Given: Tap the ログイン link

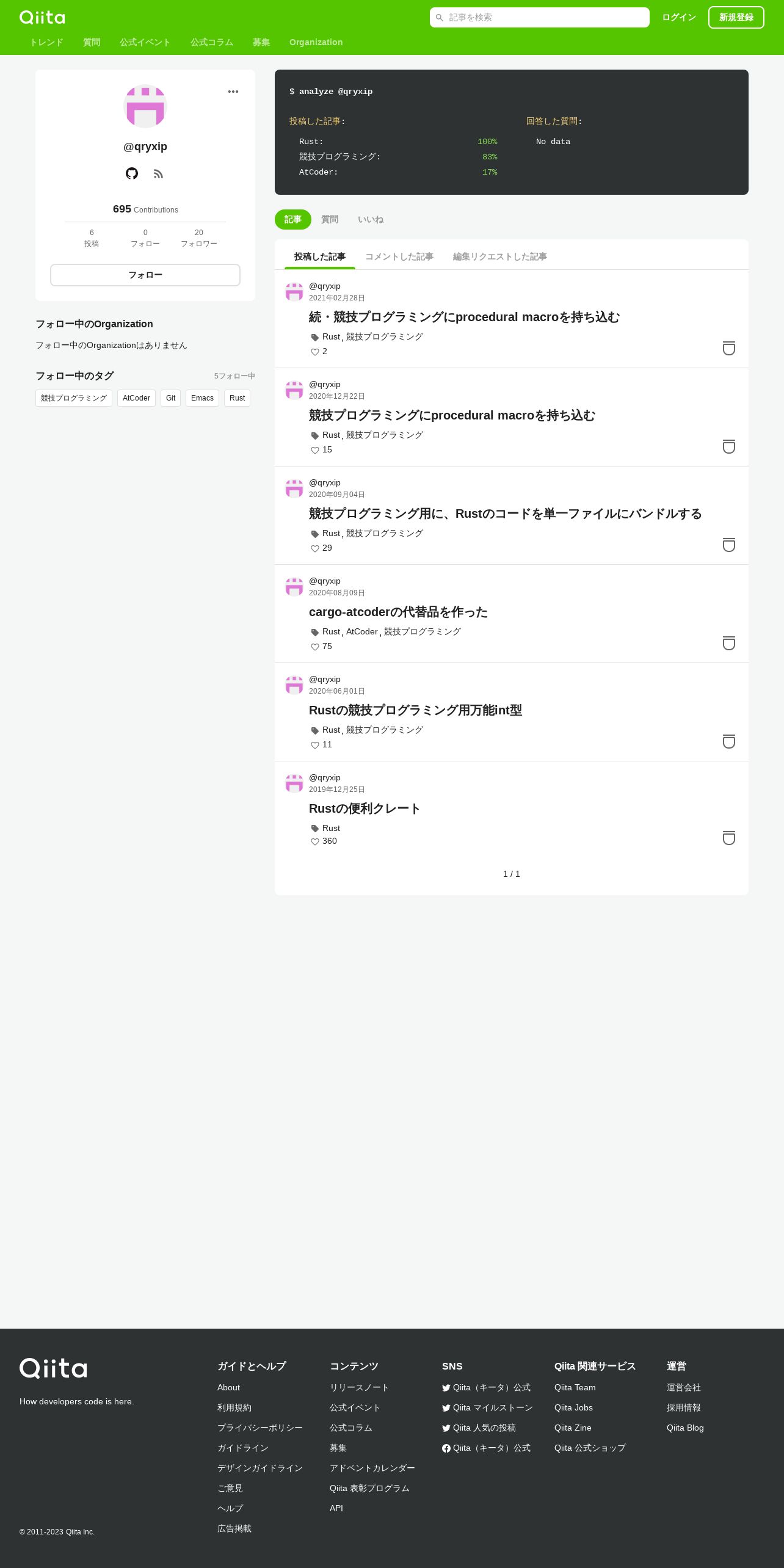Looking at the screenshot, I should point(679,18).
